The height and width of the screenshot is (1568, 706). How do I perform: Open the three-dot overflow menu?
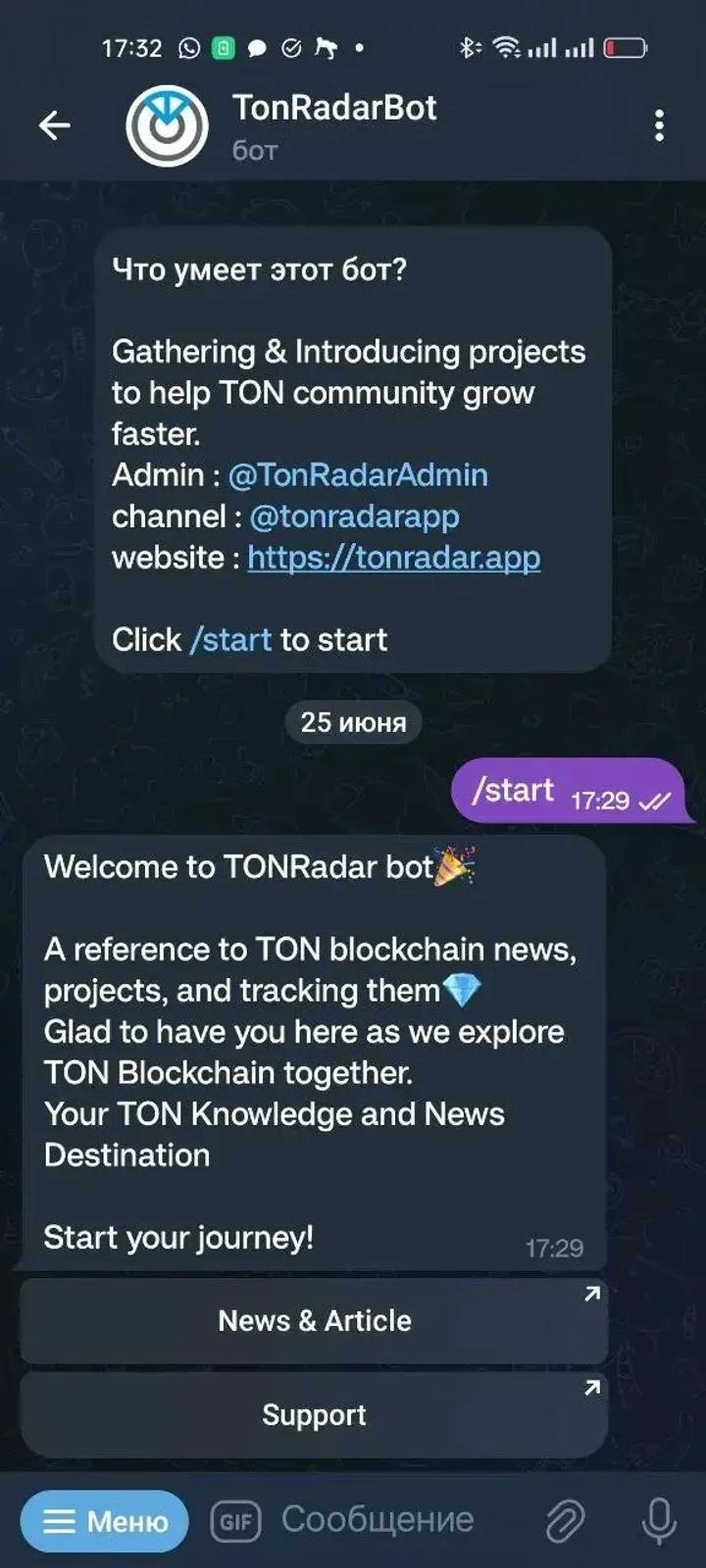[x=659, y=125]
